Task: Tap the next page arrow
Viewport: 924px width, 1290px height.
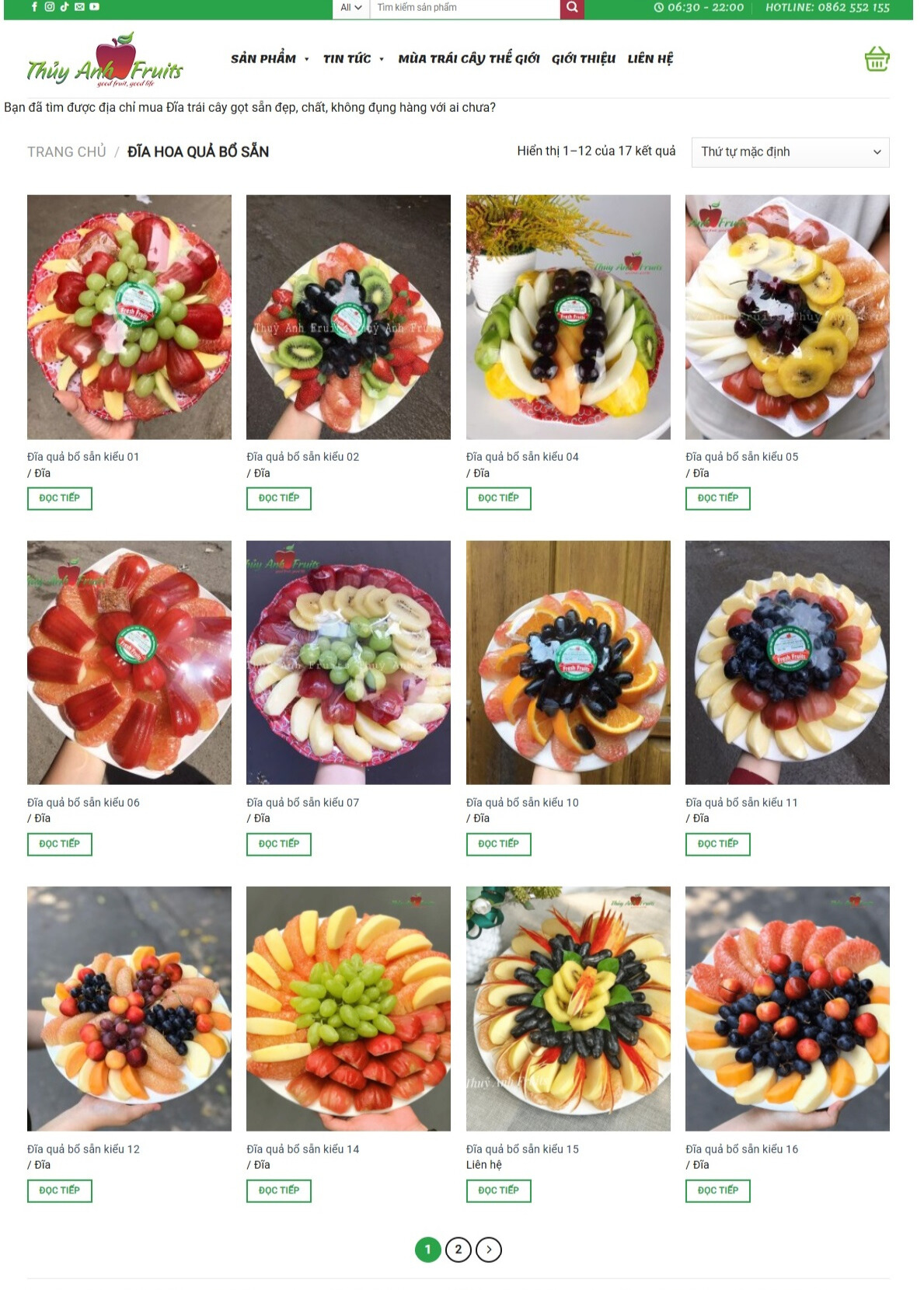Action: [489, 1250]
